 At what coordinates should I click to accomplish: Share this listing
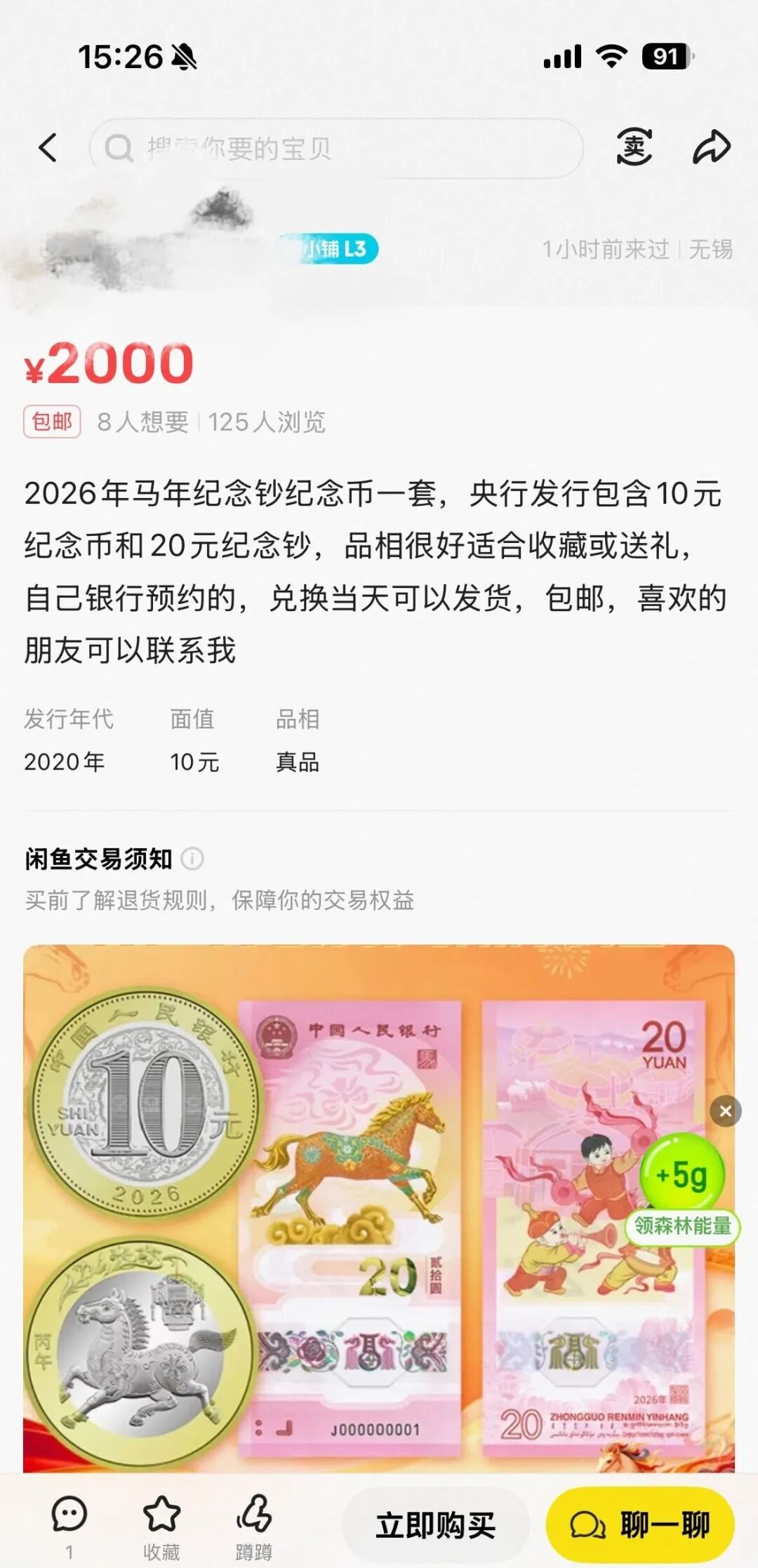click(711, 147)
